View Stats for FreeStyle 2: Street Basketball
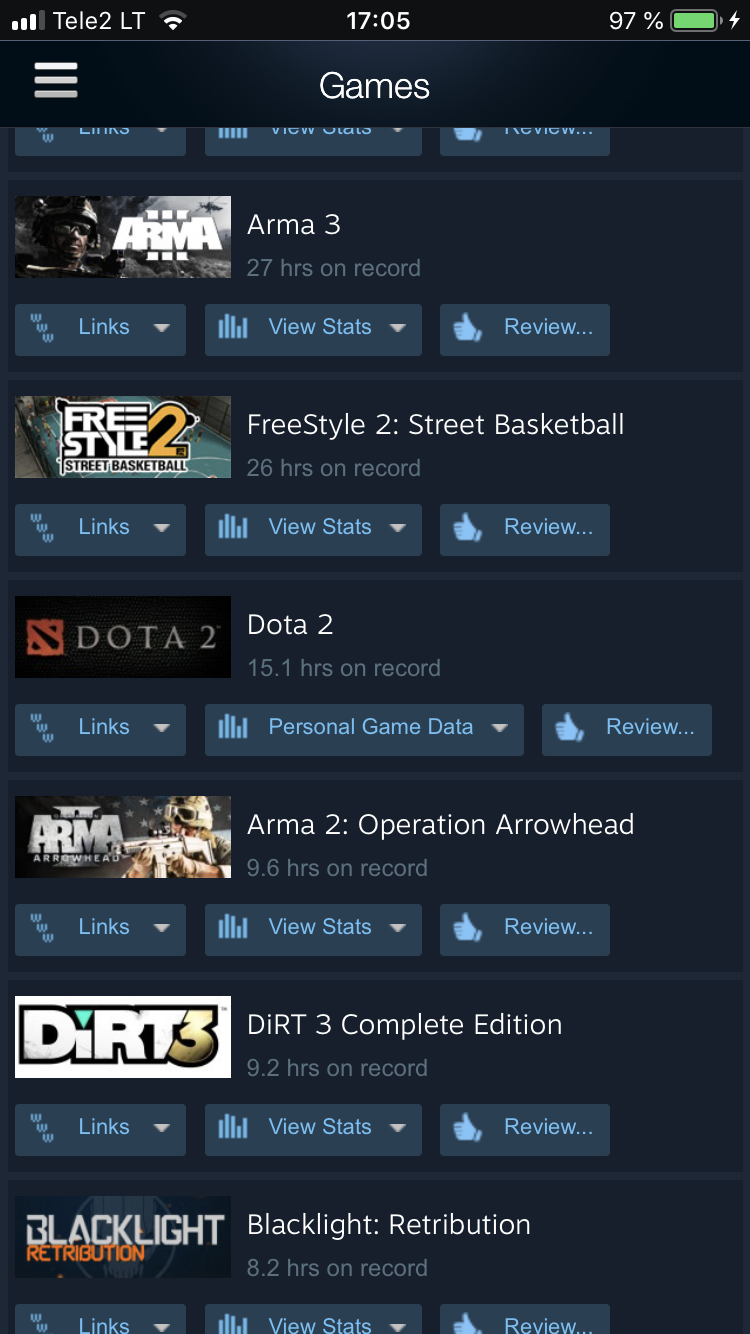The image size is (750, 1334). coord(313,530)
